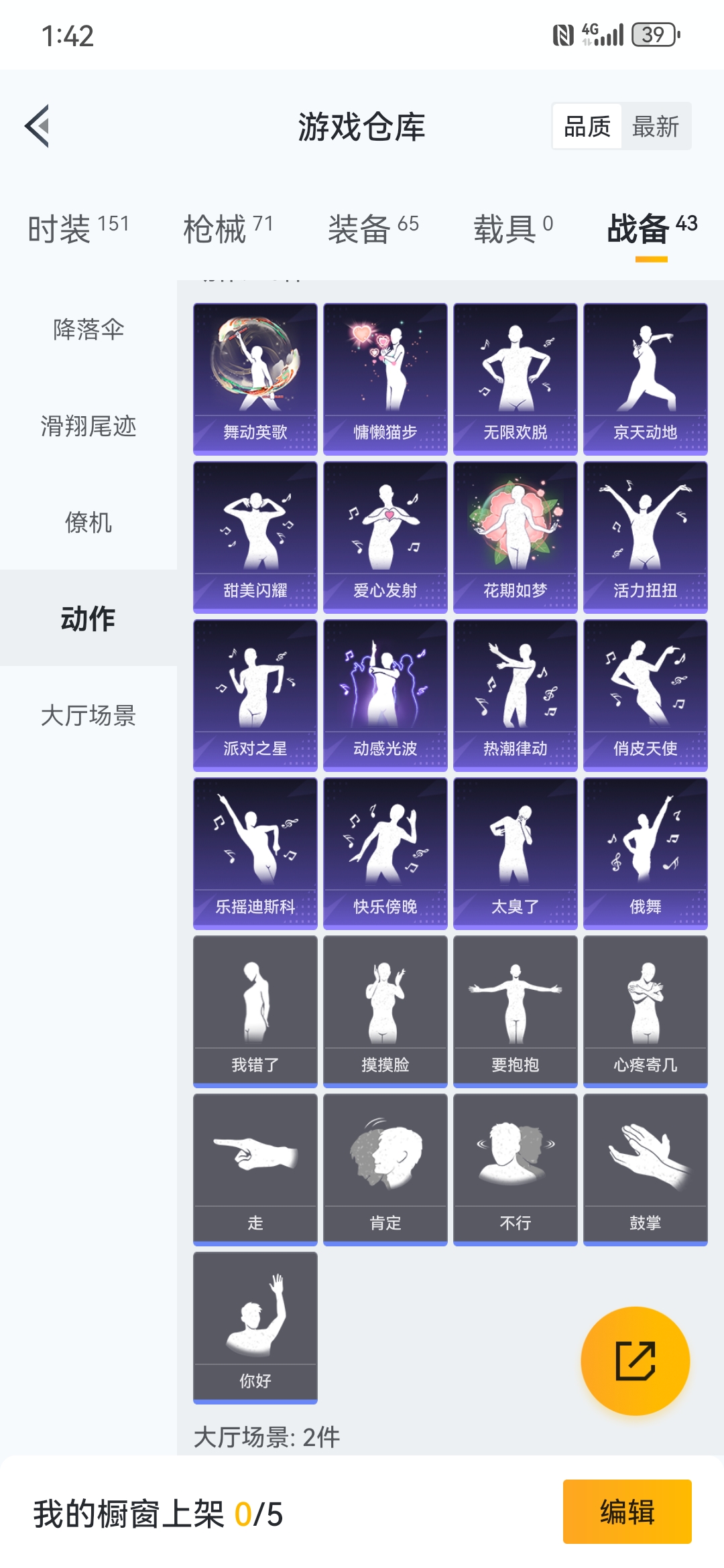
Task: Go back from the 游戏仓库 page
Action: click(38, 126)
